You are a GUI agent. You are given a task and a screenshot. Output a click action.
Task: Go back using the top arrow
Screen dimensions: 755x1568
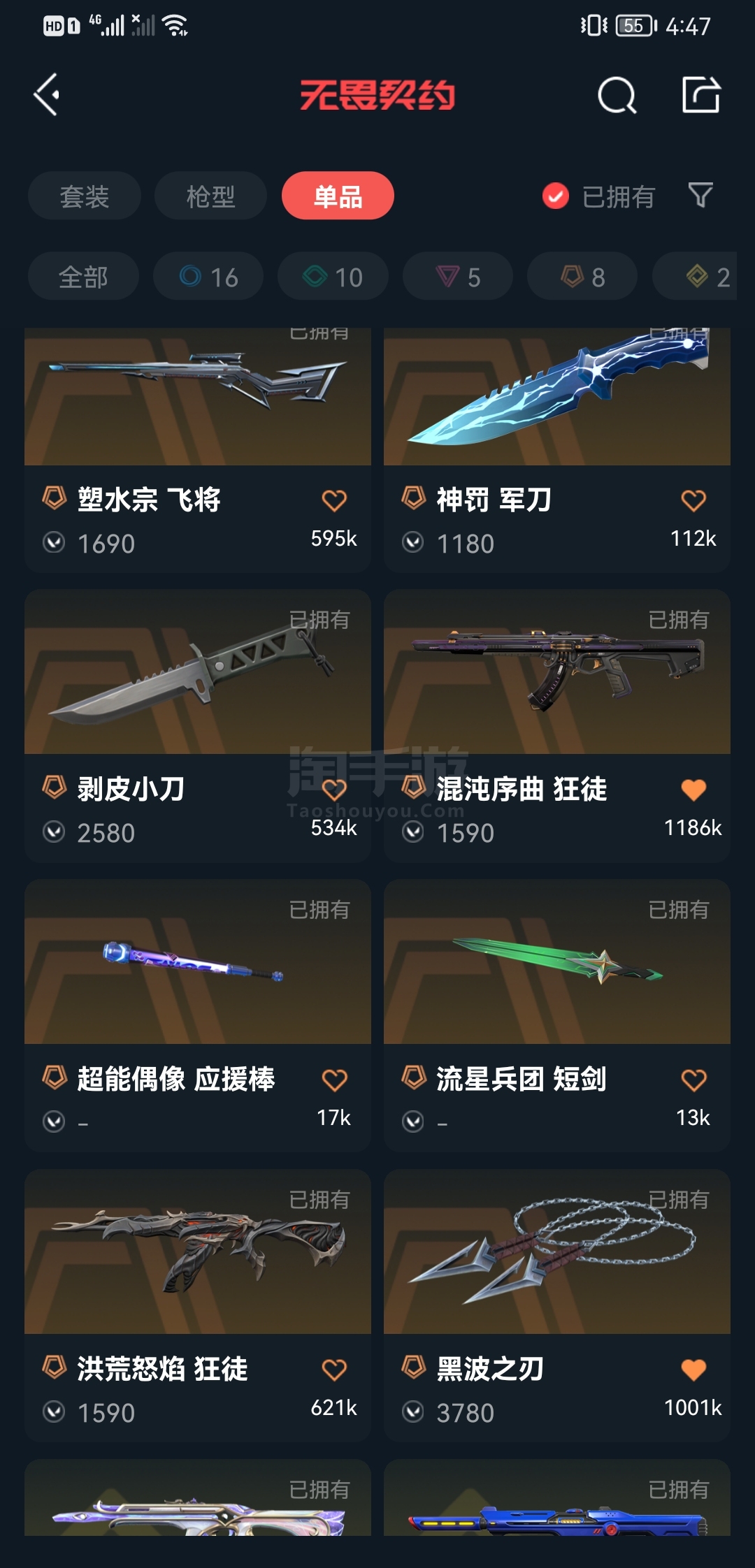tap(47, 94)
